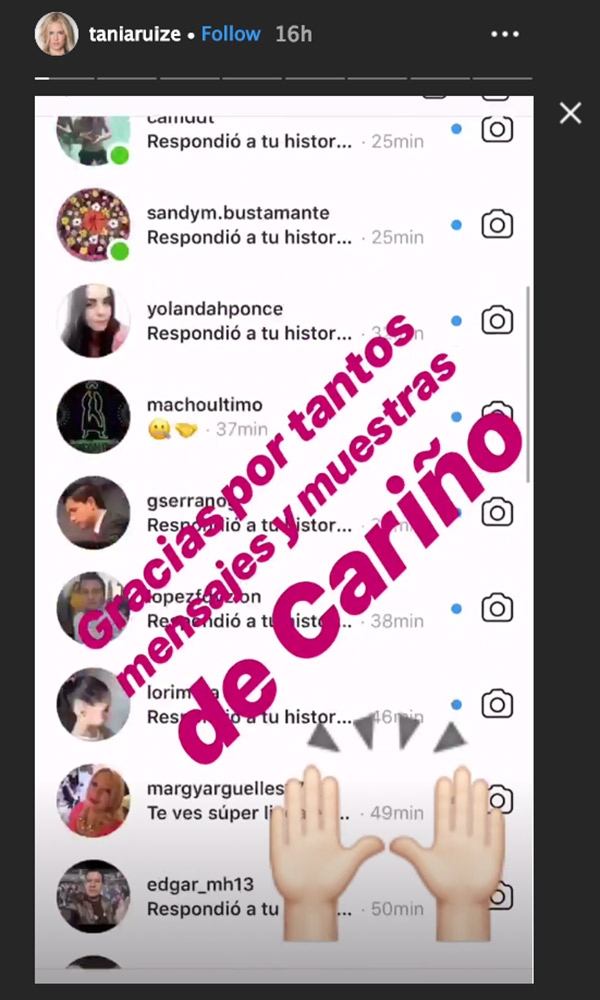Open taniaruize's profile via the username
Image resolution: width=600 pixels, height=1000 pixels.
[135, 34]
